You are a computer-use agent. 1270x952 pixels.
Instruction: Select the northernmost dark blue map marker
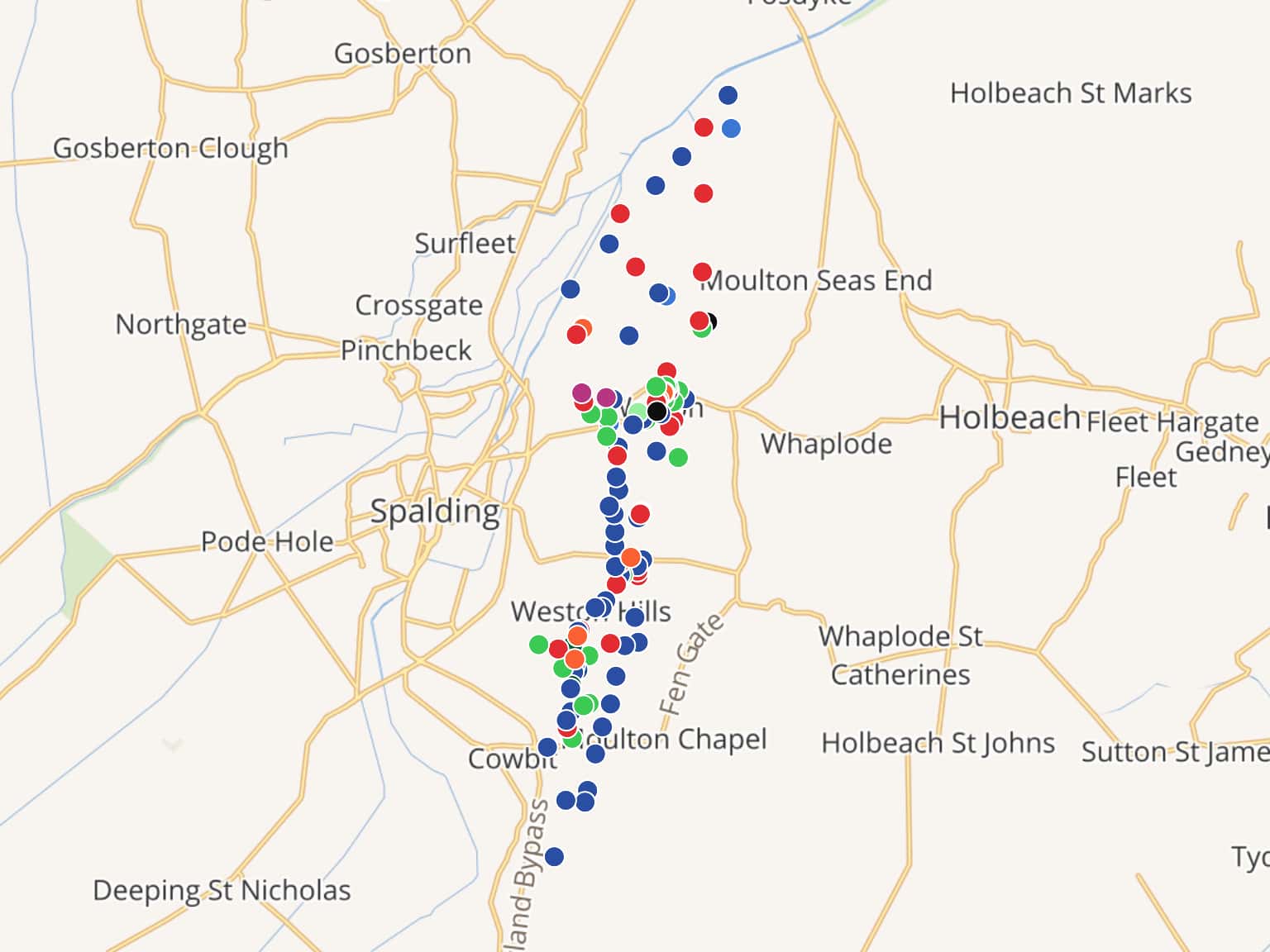tap(728, 96)
